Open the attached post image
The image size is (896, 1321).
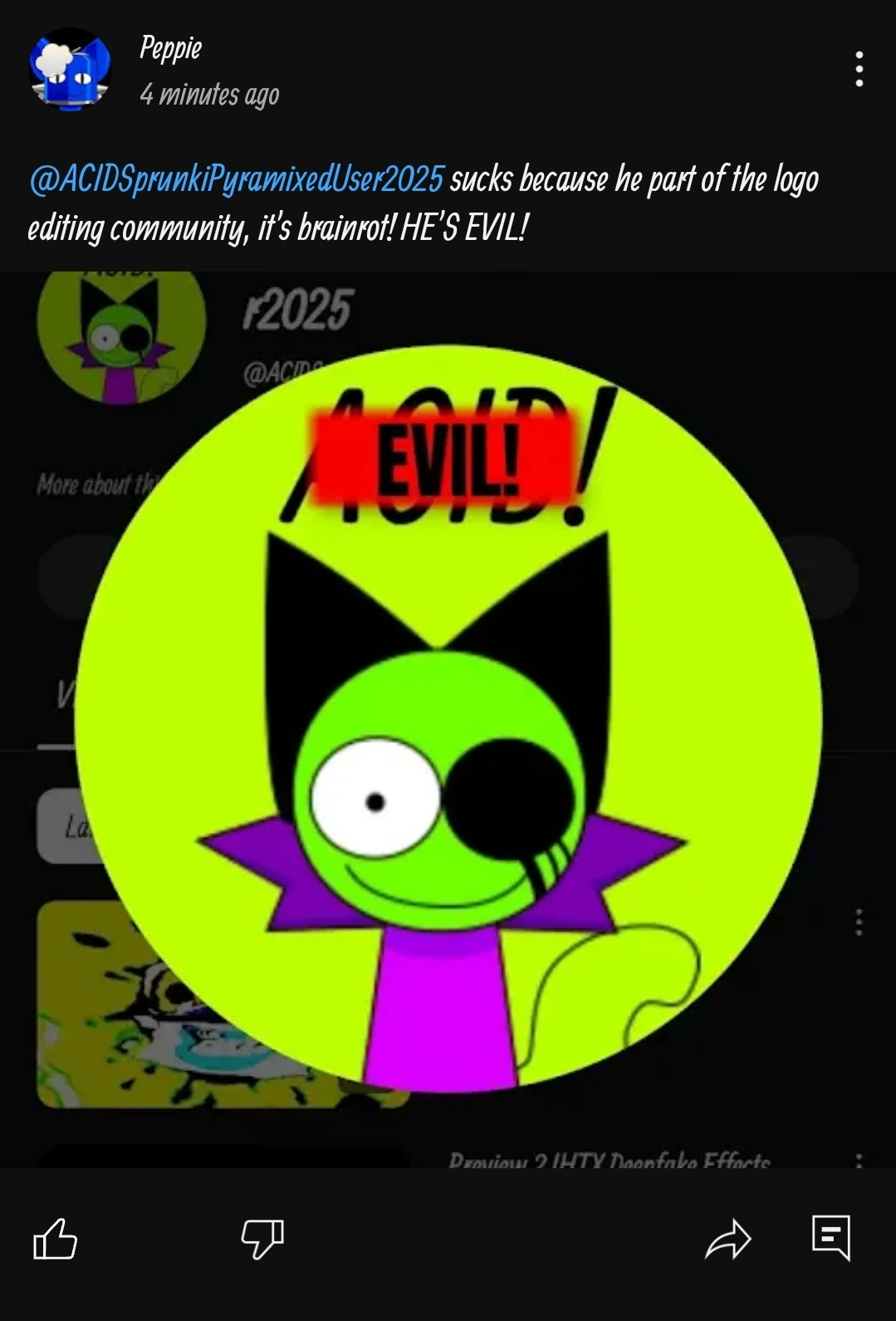(x=448, y=719)
